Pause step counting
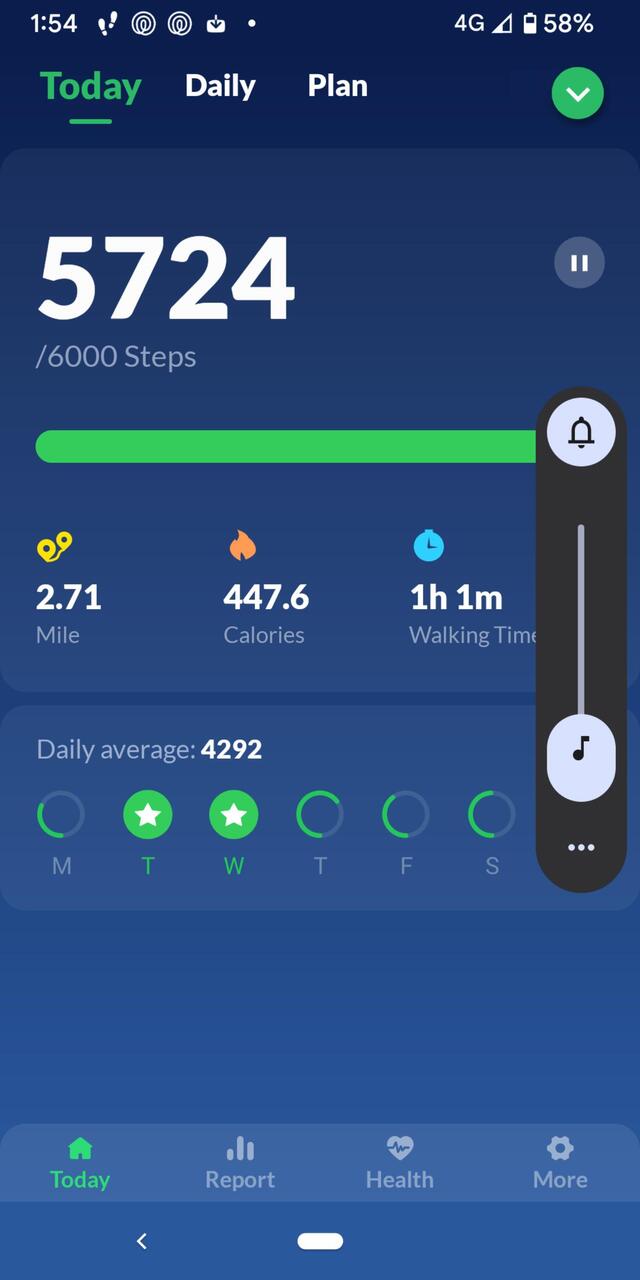 pos(579,263)
